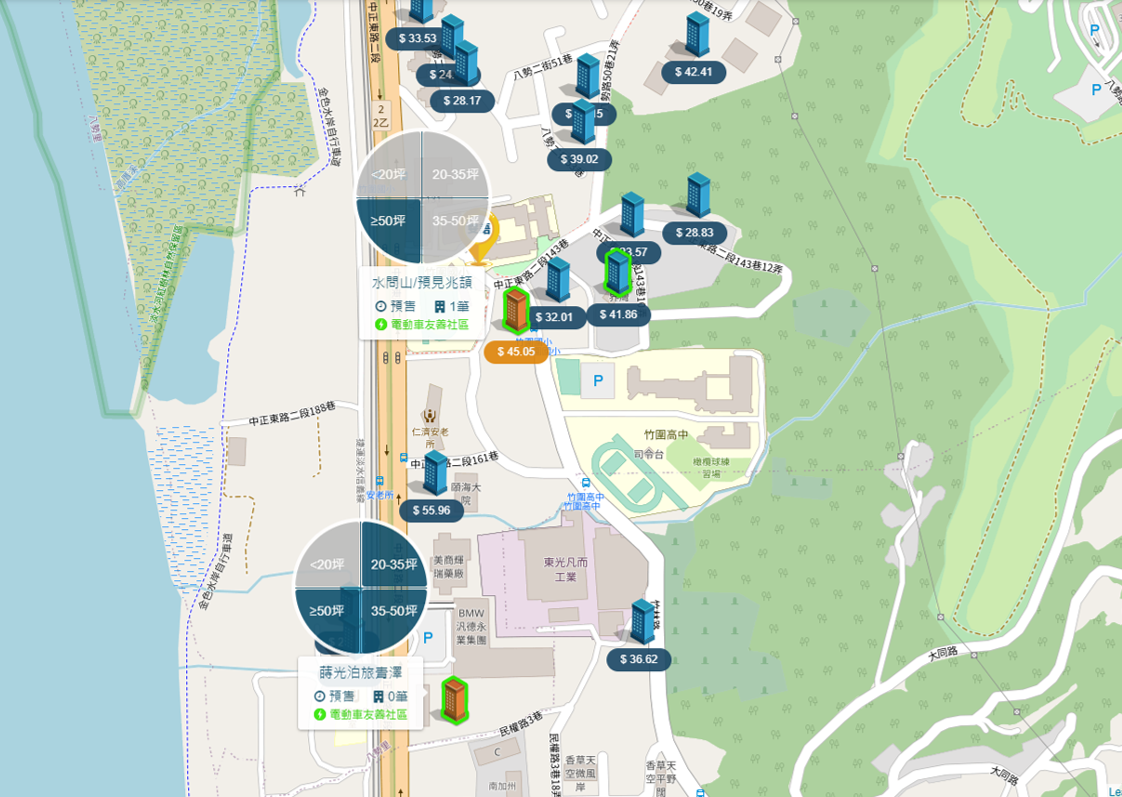
Task: Open the building marker priced $ 55.96
Action: click(x=431, y=510)
